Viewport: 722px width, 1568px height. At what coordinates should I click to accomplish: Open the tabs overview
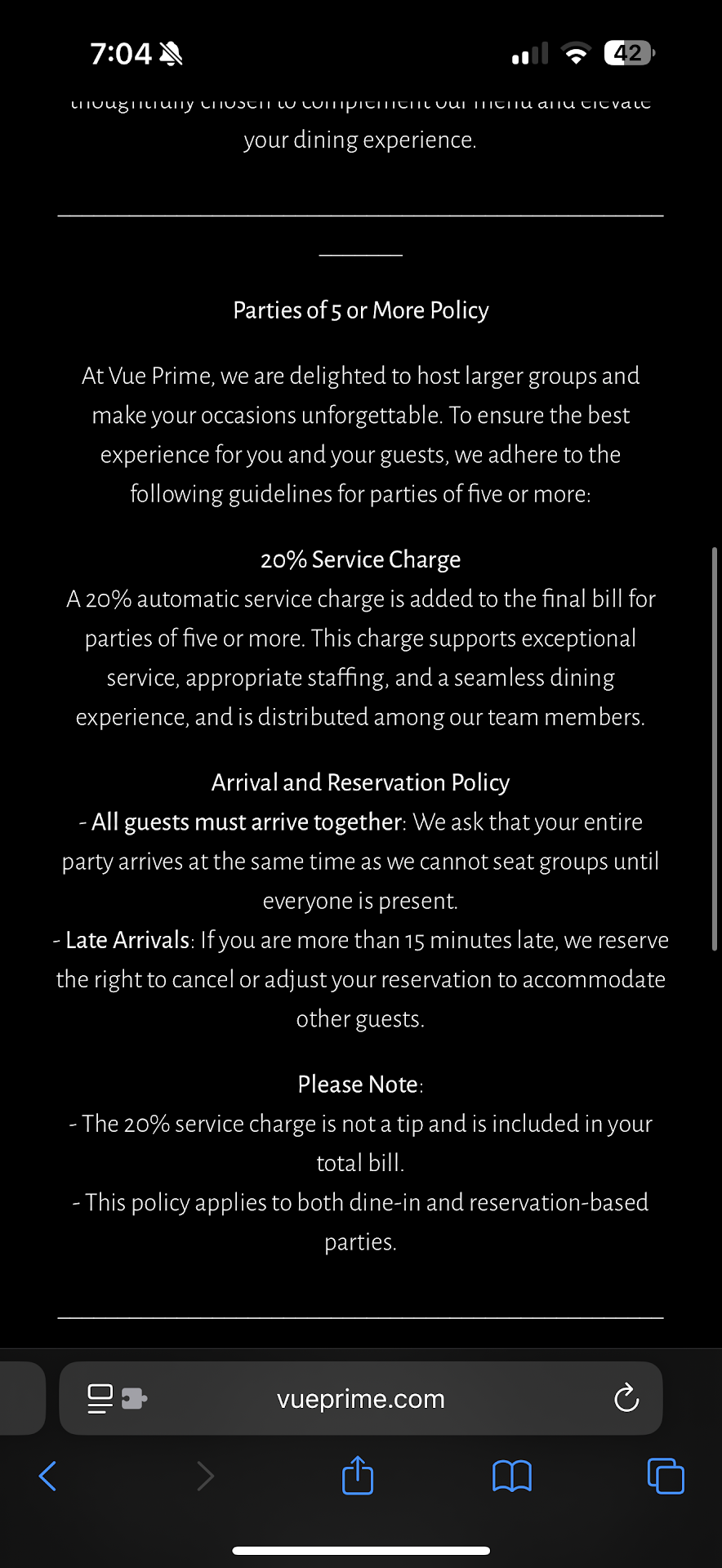coord(666,1476)
